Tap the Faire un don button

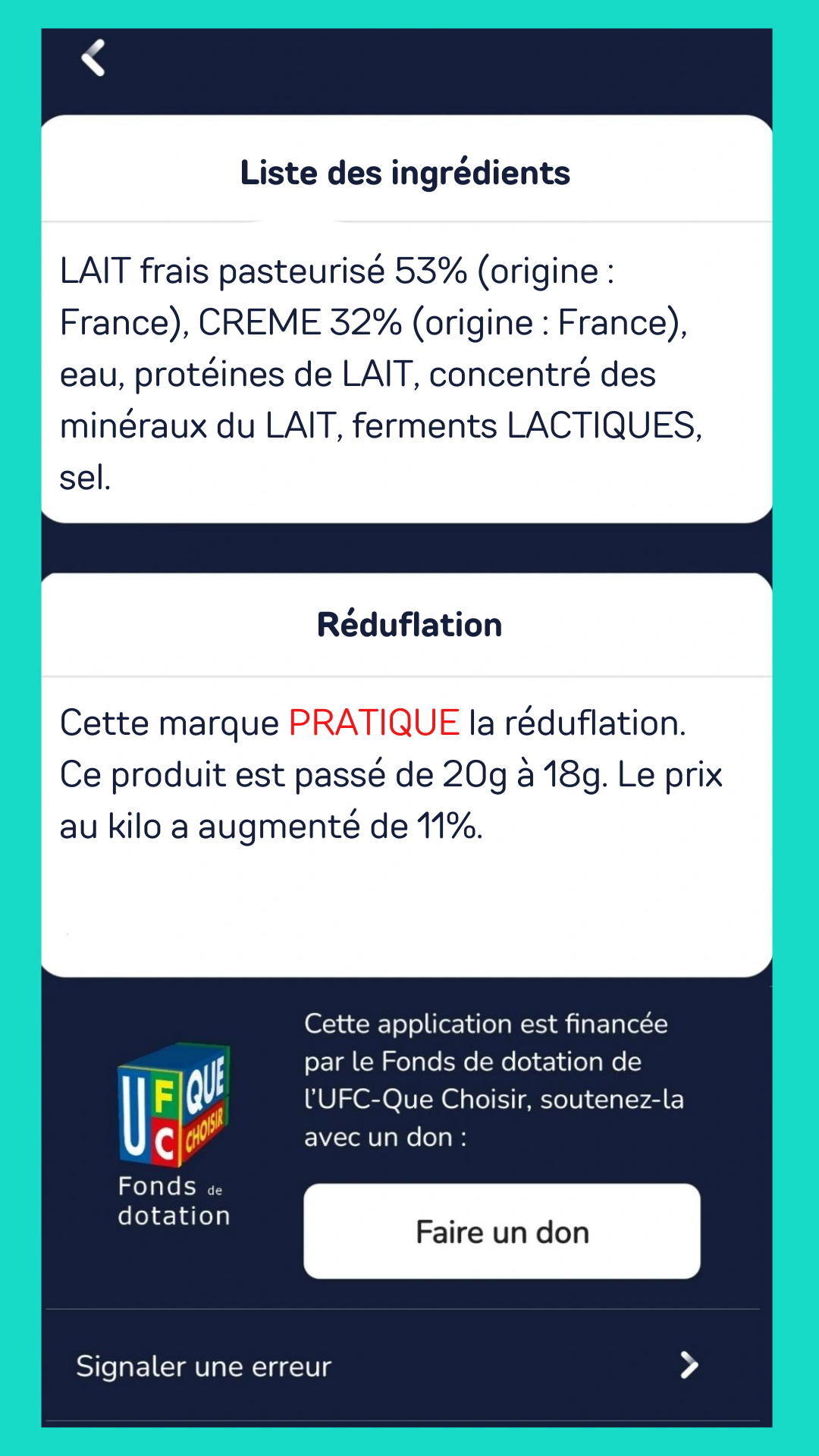(x=501, y=1231)
